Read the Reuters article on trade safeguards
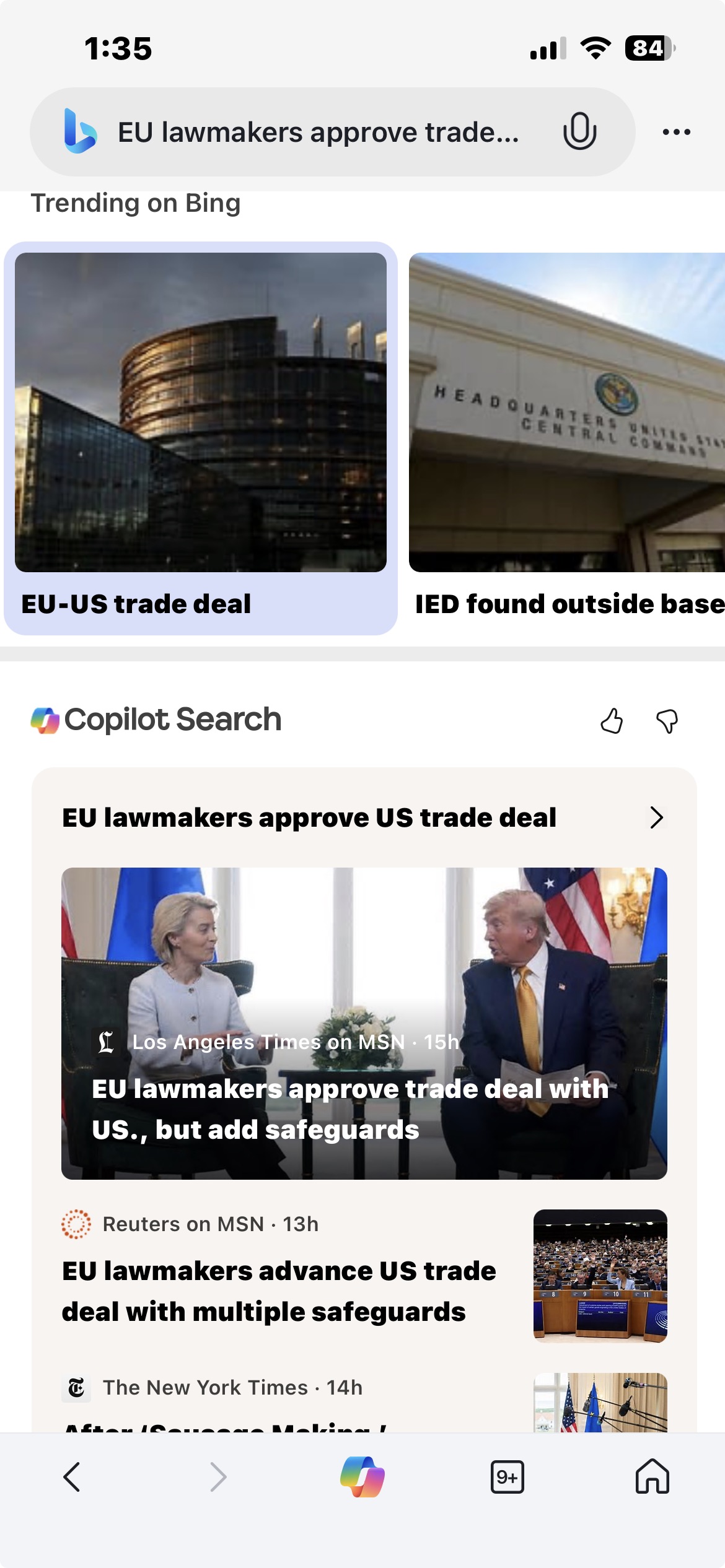This screenshot has width=725, height=1568. (x=279, y=1291)
